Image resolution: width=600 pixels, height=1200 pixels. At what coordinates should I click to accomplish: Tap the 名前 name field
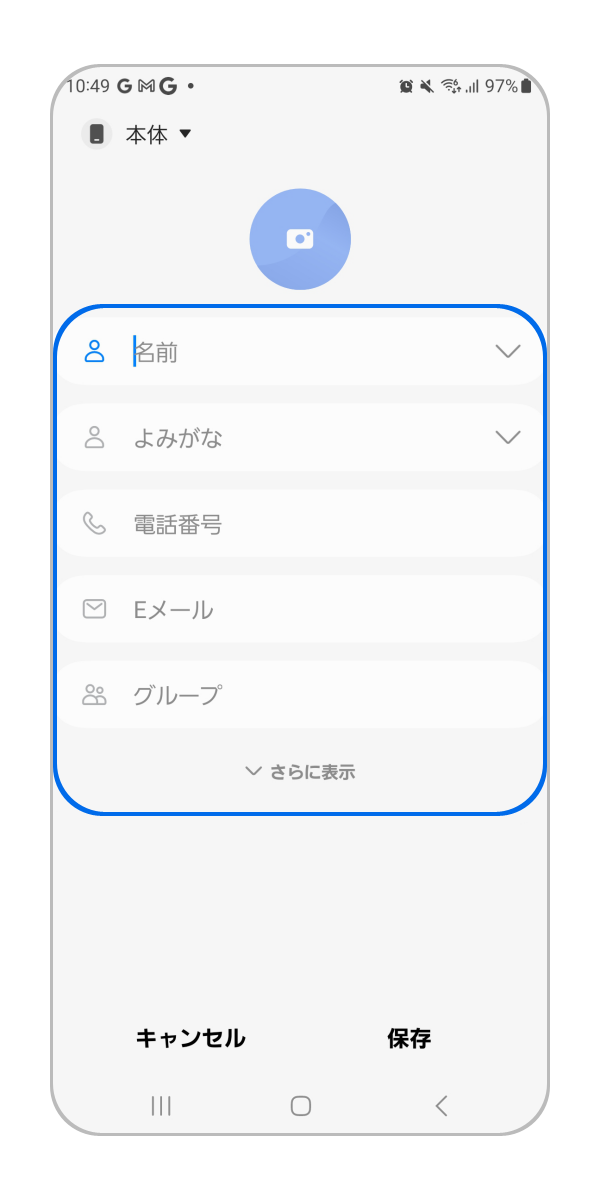coord(300,352)
